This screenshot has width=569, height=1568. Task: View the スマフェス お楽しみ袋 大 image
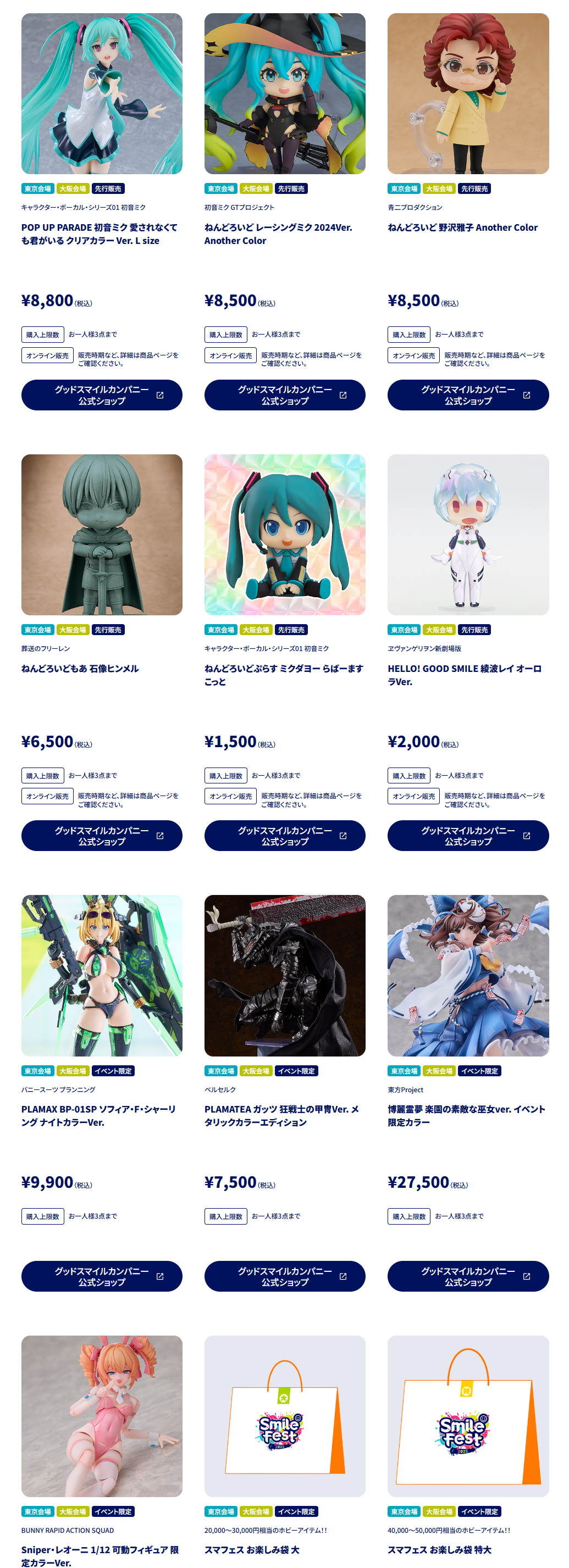[x=285, y=1416]
